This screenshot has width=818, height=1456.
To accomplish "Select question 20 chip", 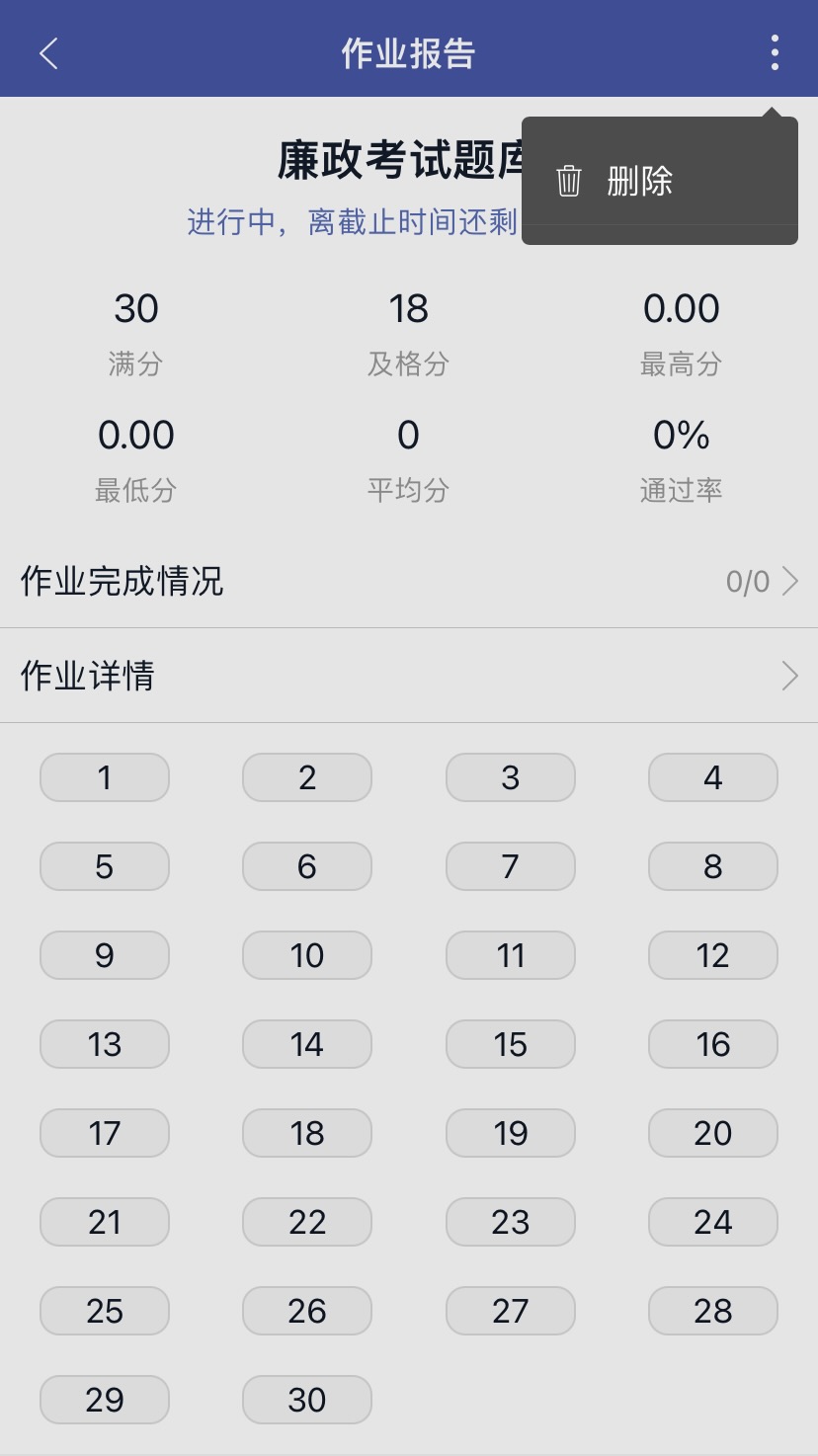I will pos(712,1134).
